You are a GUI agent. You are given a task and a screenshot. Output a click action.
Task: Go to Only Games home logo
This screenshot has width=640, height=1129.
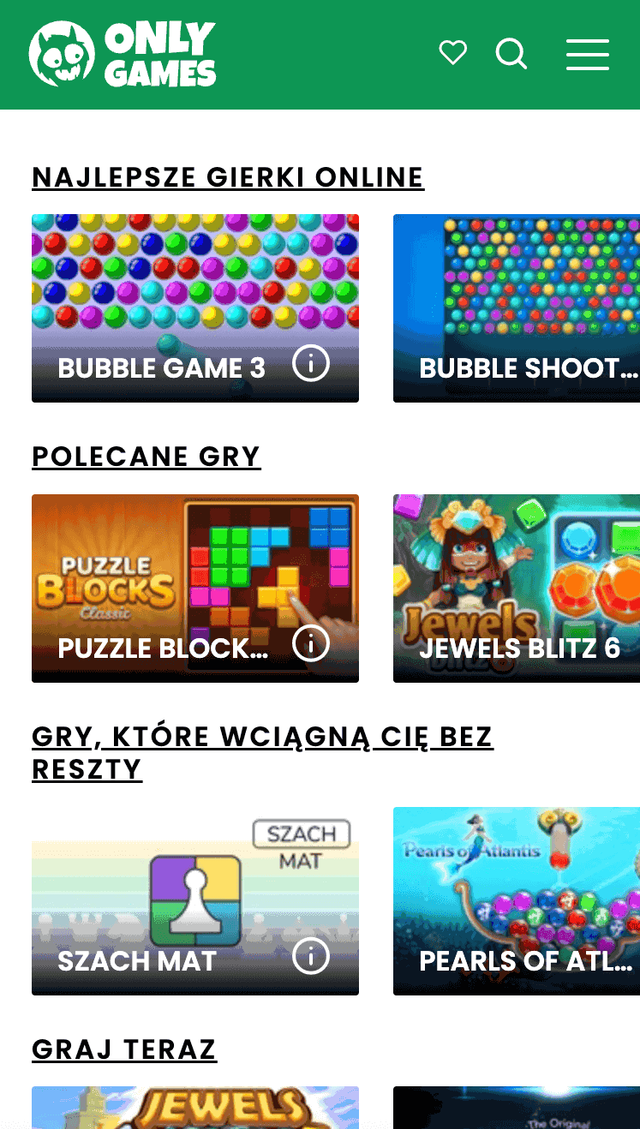click(123, 54)
